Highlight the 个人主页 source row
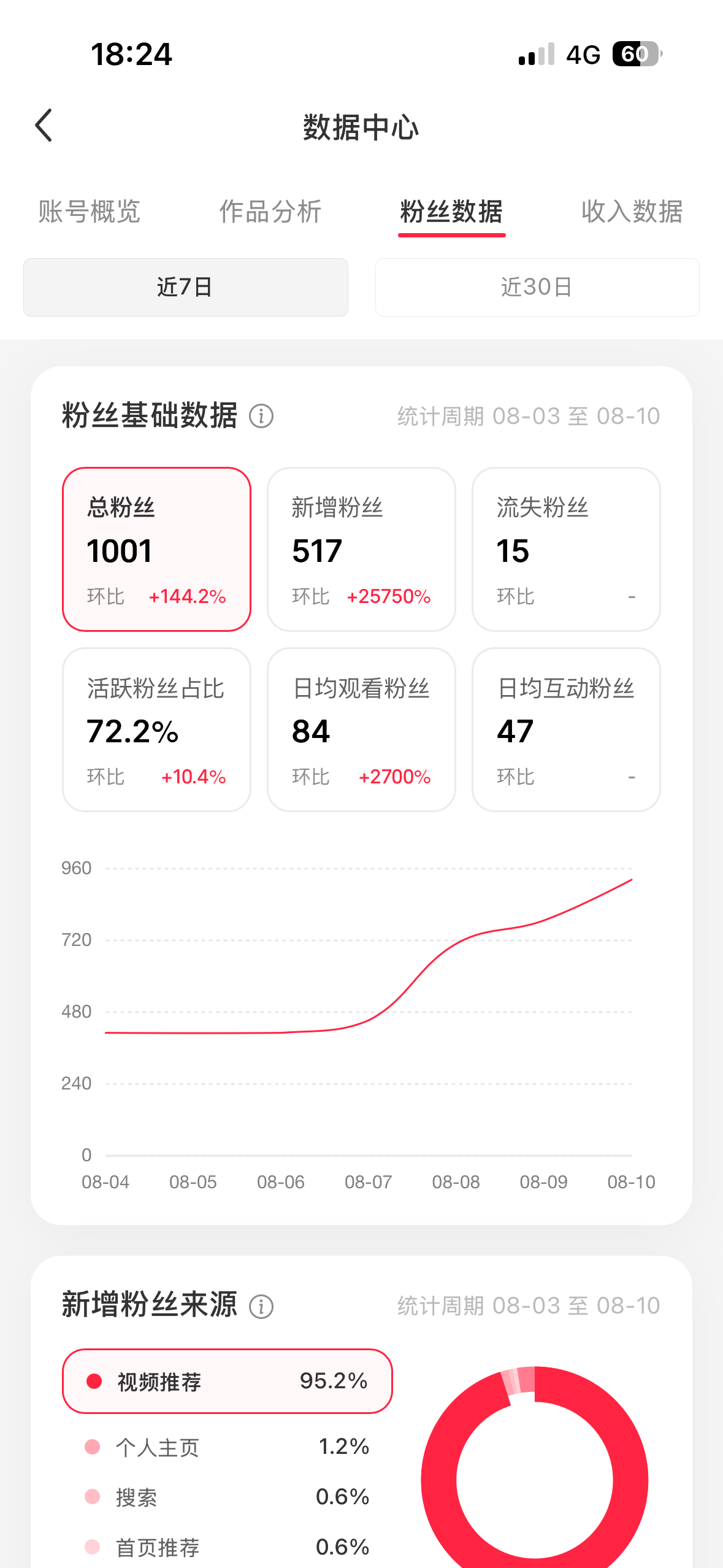 [227, 1447]
